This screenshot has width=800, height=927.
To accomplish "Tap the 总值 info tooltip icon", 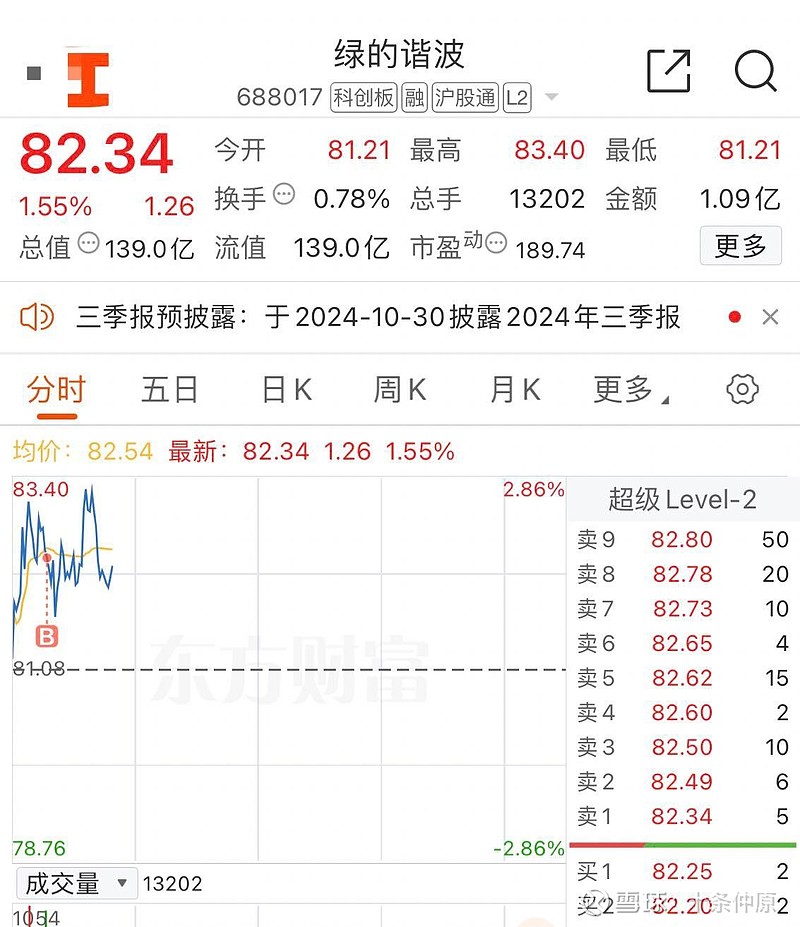I will (87, 247).
